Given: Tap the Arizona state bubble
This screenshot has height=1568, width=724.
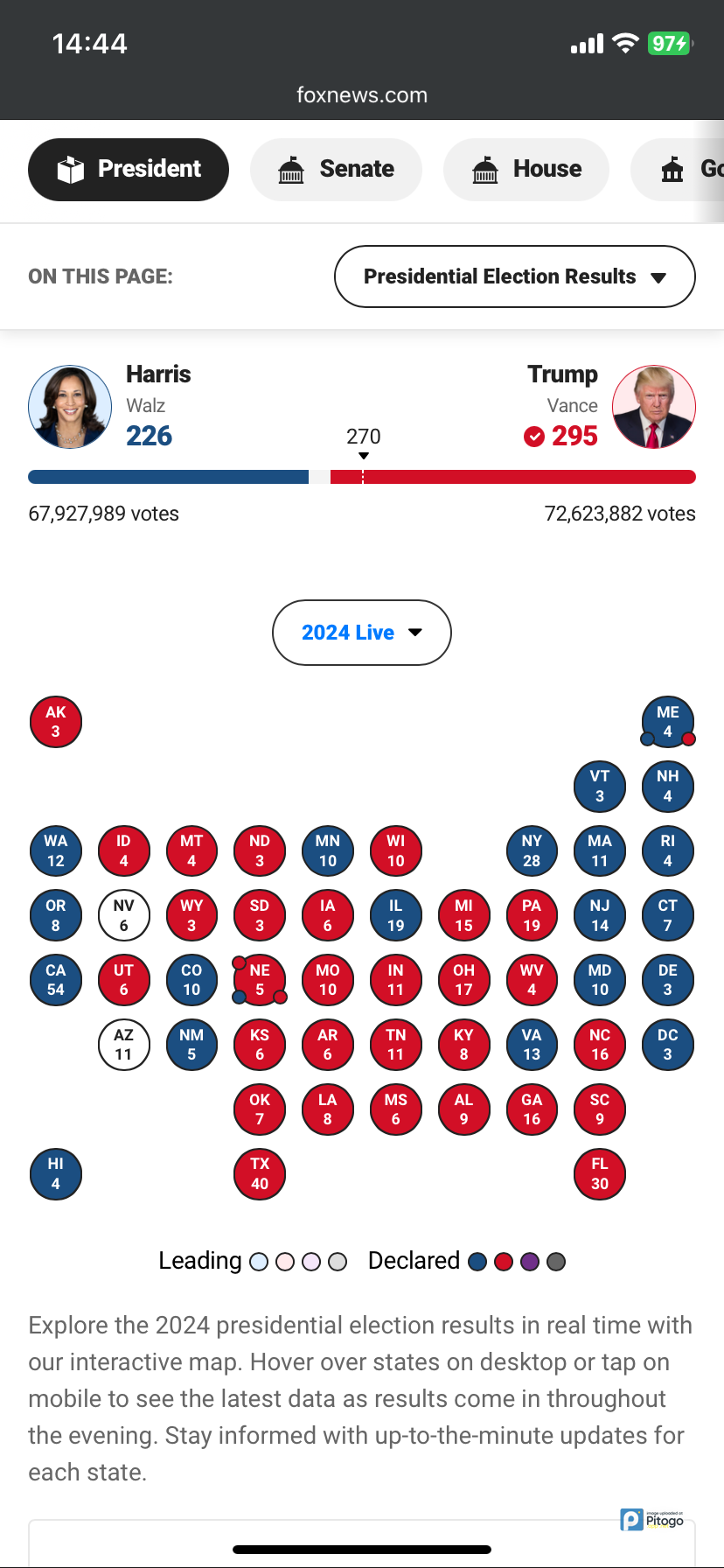Looking at the screenshot, I should [x=124, y=1045].
